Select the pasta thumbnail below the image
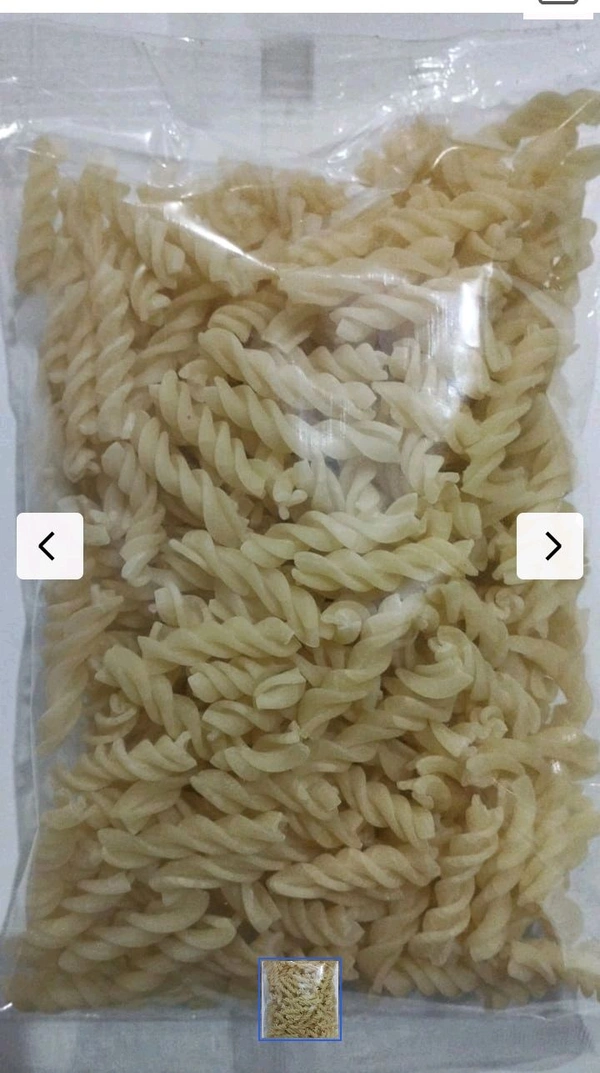The width and height of the screenshot is (600, 1073). (300, 999)
